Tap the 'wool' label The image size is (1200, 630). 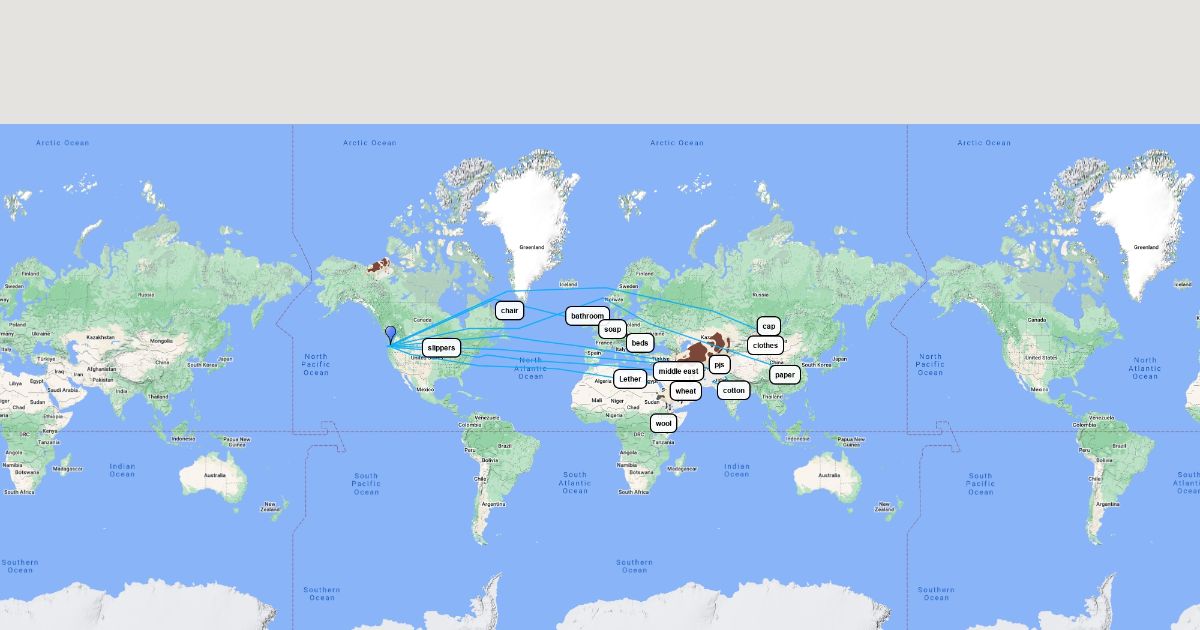(664, 424)
